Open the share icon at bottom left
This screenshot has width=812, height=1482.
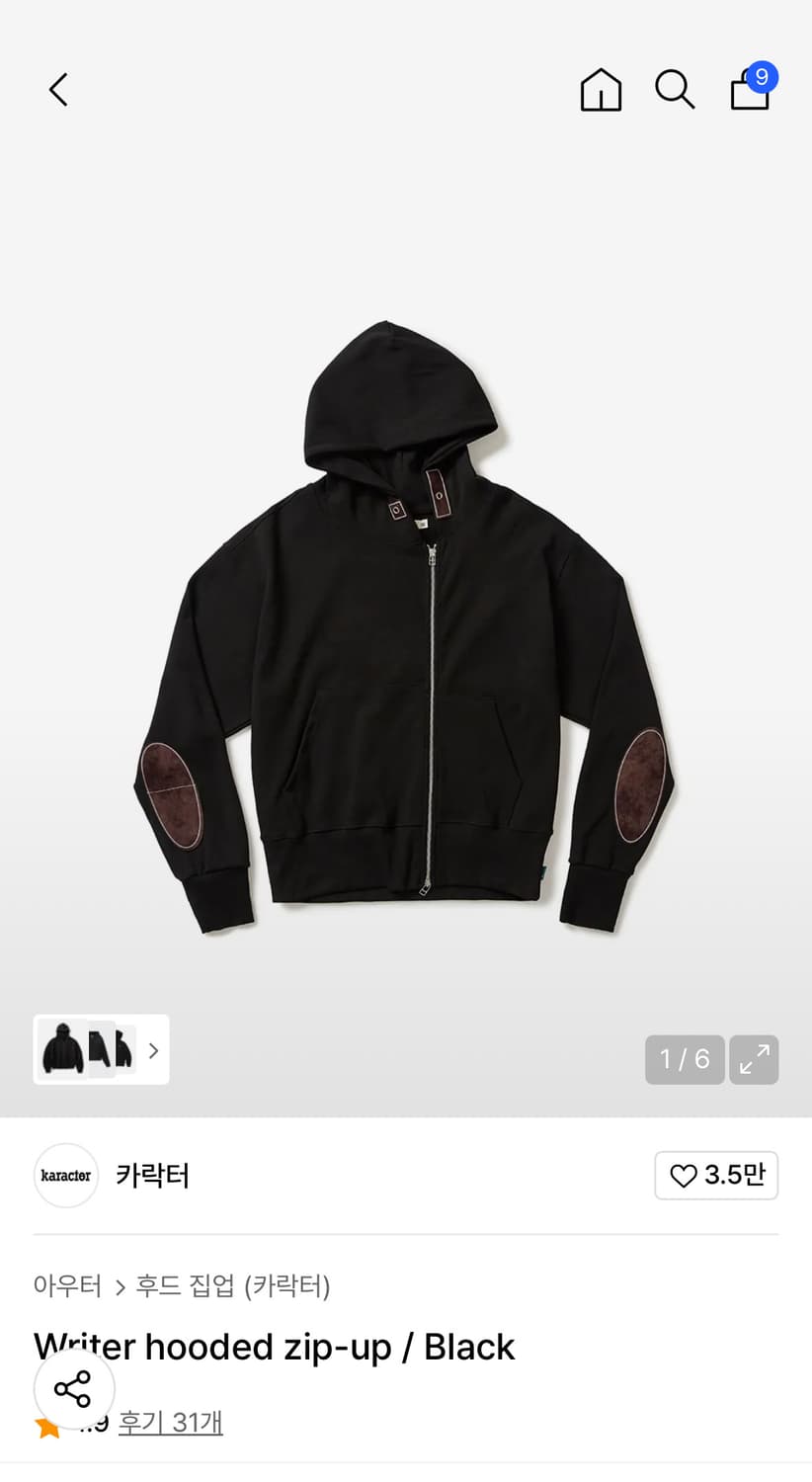point(74,1388)
